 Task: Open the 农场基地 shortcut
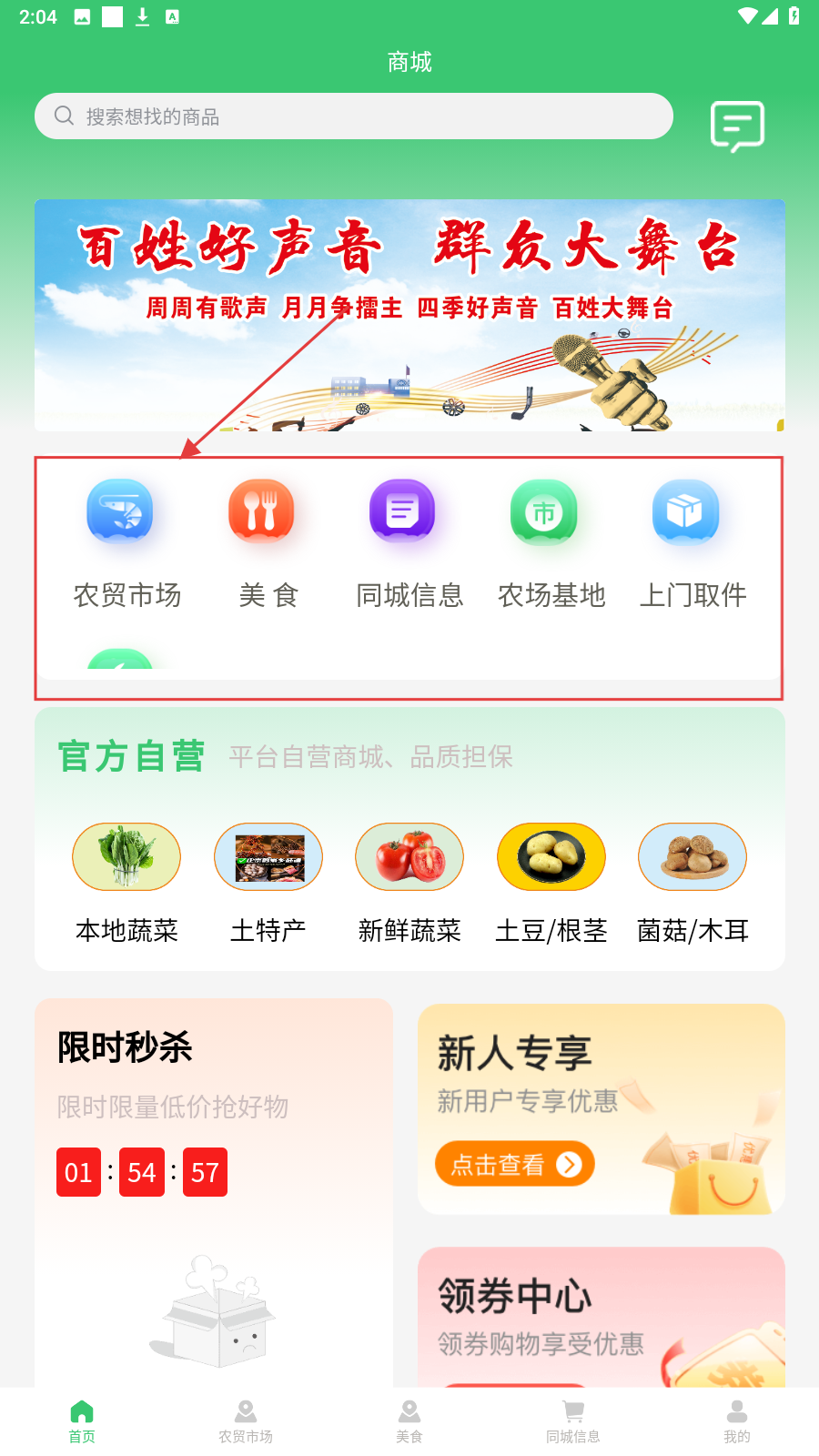(x=551, y=543)
